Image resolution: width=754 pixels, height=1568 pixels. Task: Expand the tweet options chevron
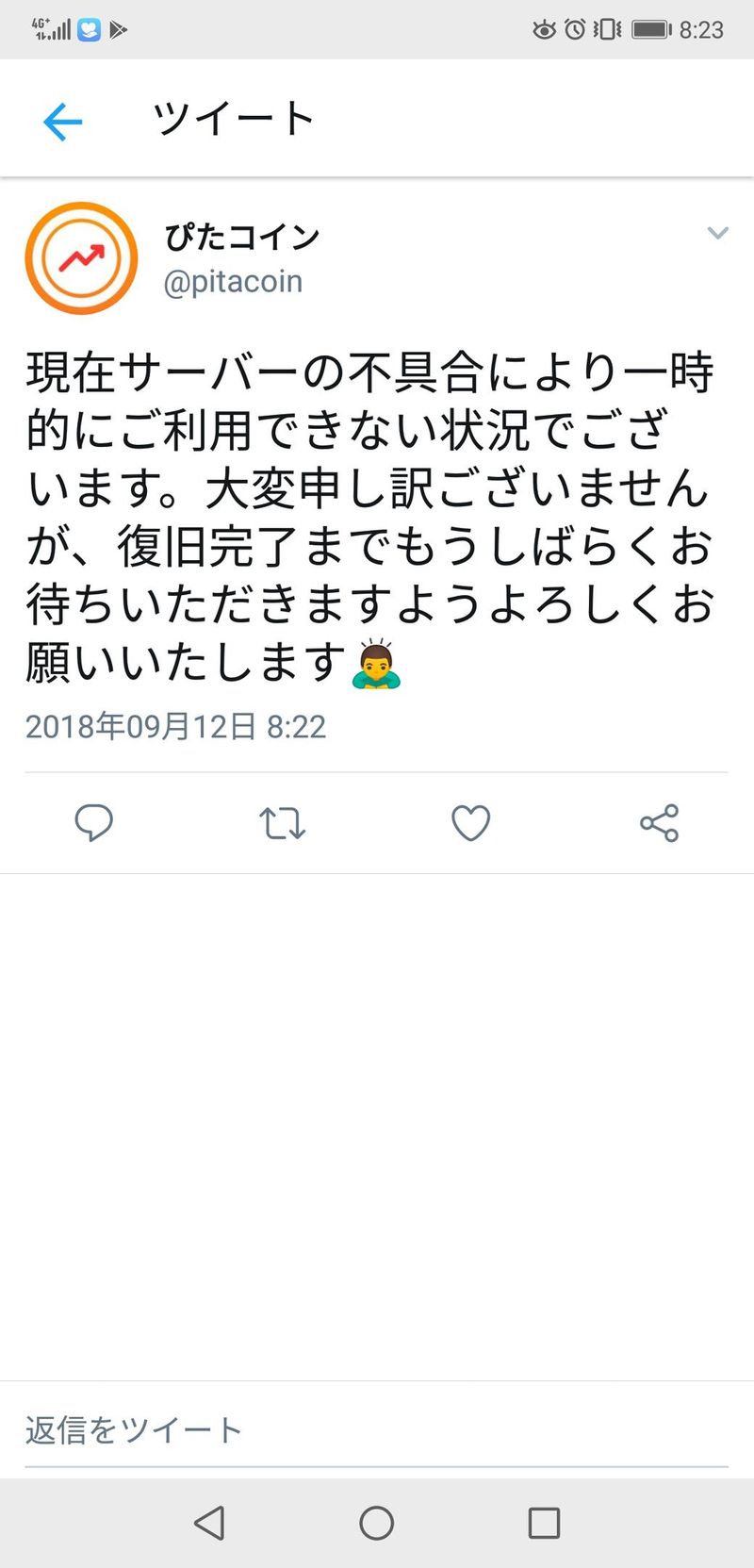click(717, 233)
